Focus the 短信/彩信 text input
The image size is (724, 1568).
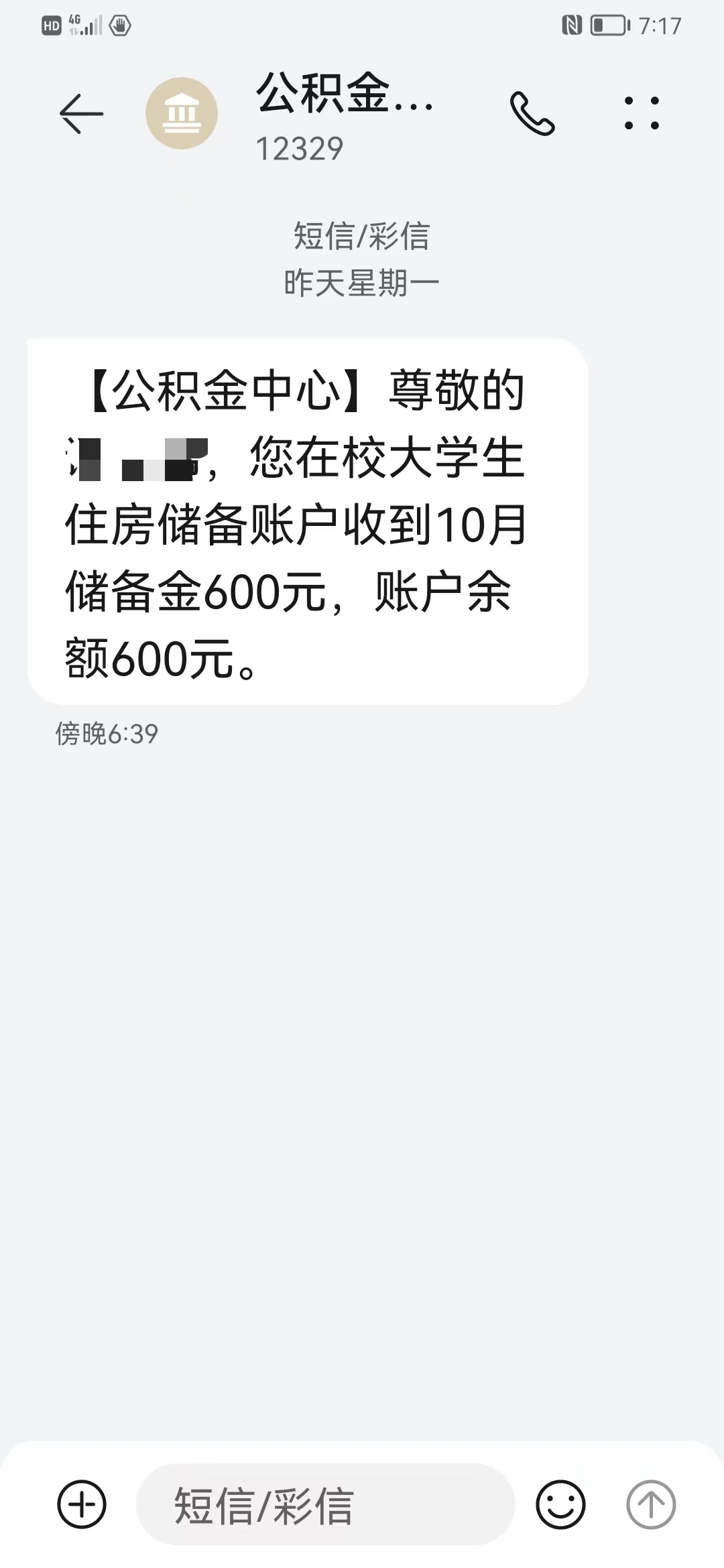[326, 1504]
